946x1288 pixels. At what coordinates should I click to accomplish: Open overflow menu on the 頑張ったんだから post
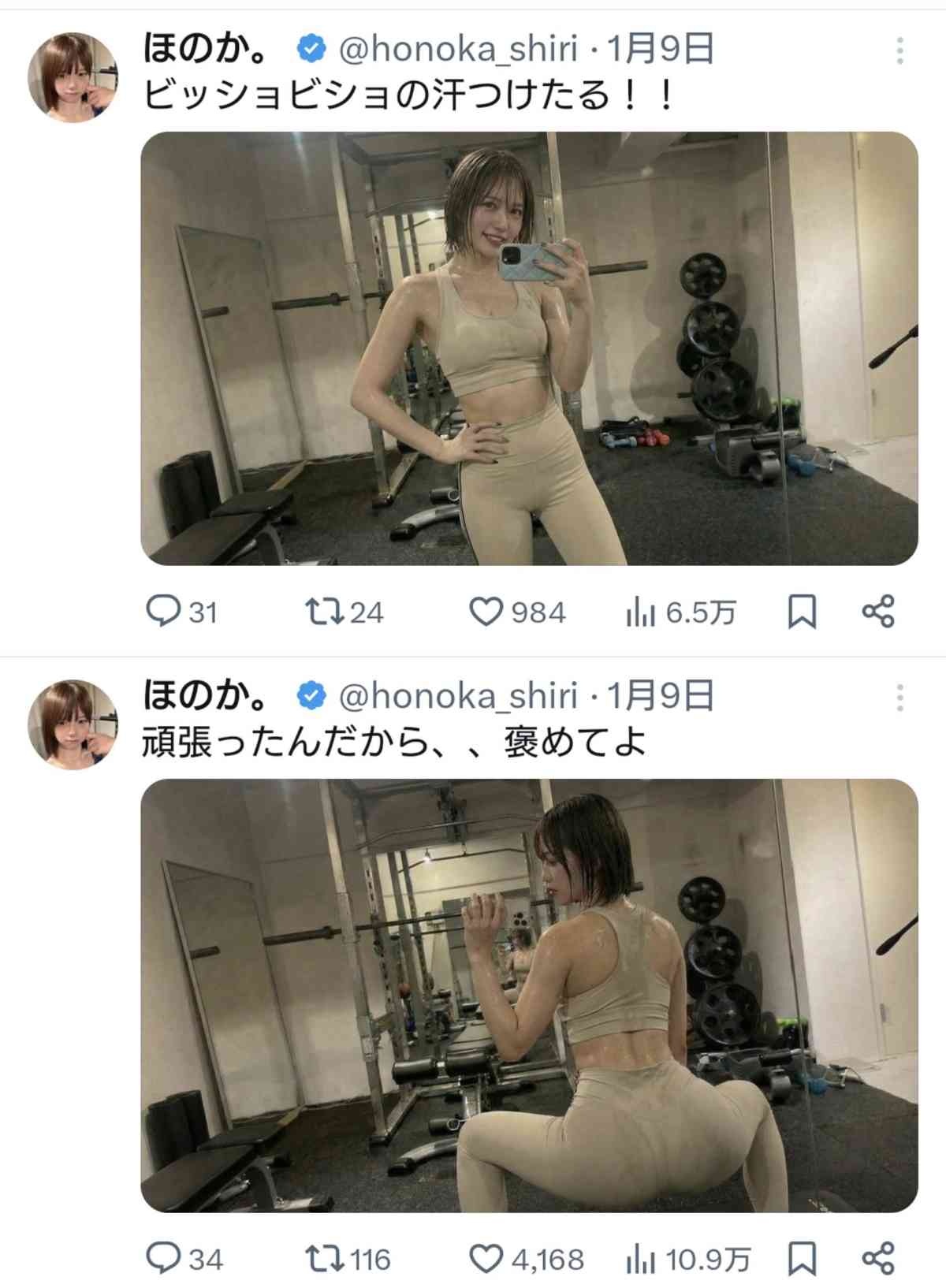tap(899, 698)
